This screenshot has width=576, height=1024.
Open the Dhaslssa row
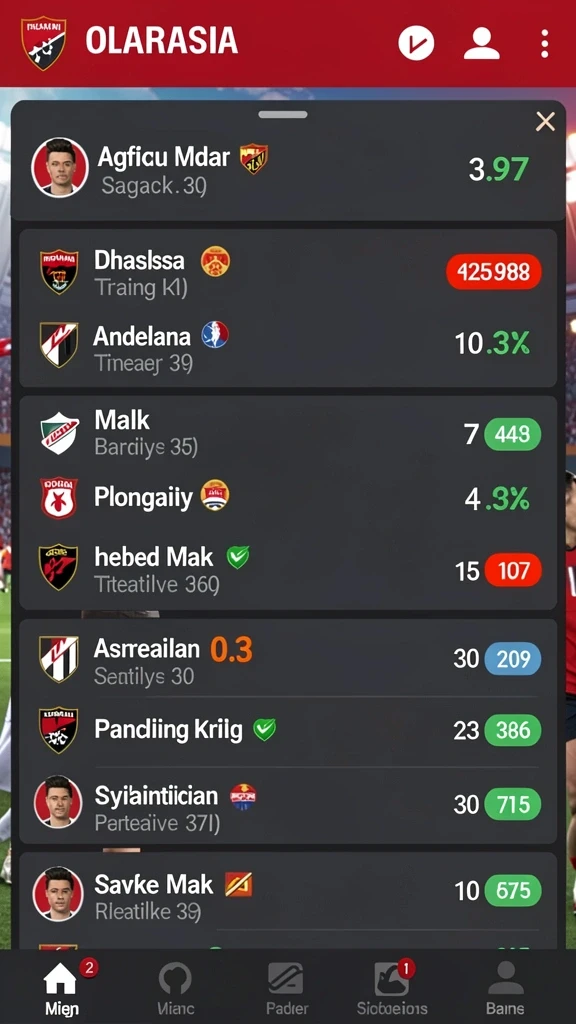pos(288,272)
